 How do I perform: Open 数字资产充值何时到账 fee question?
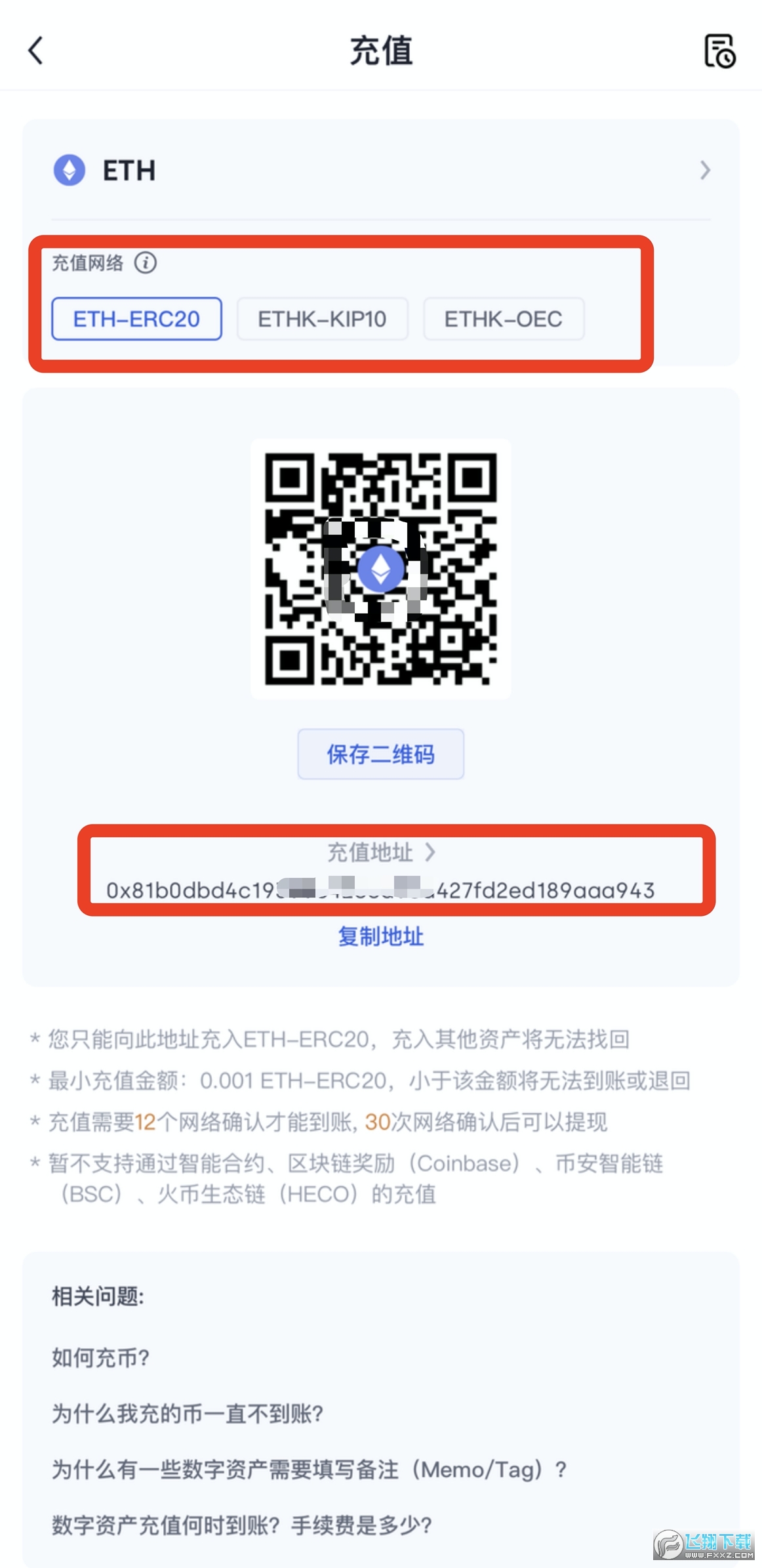[241, 1525]
